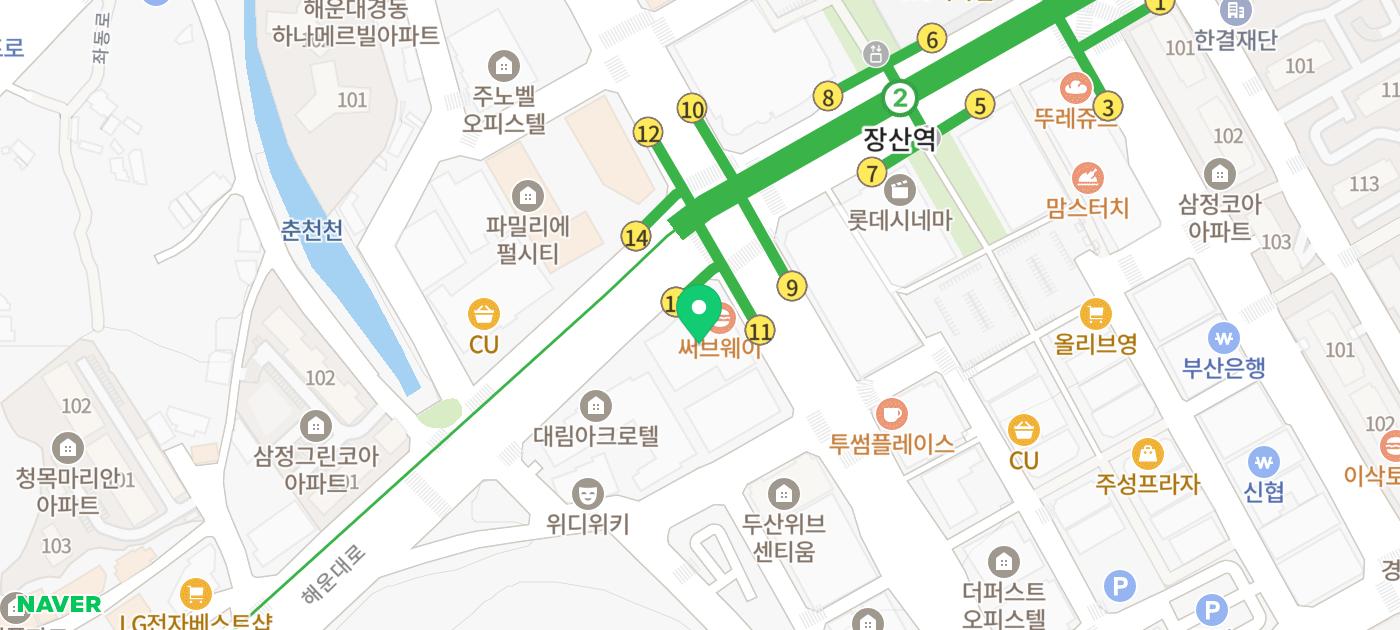Tap the Tous Les Jours bakery marker

(1076, 88)
